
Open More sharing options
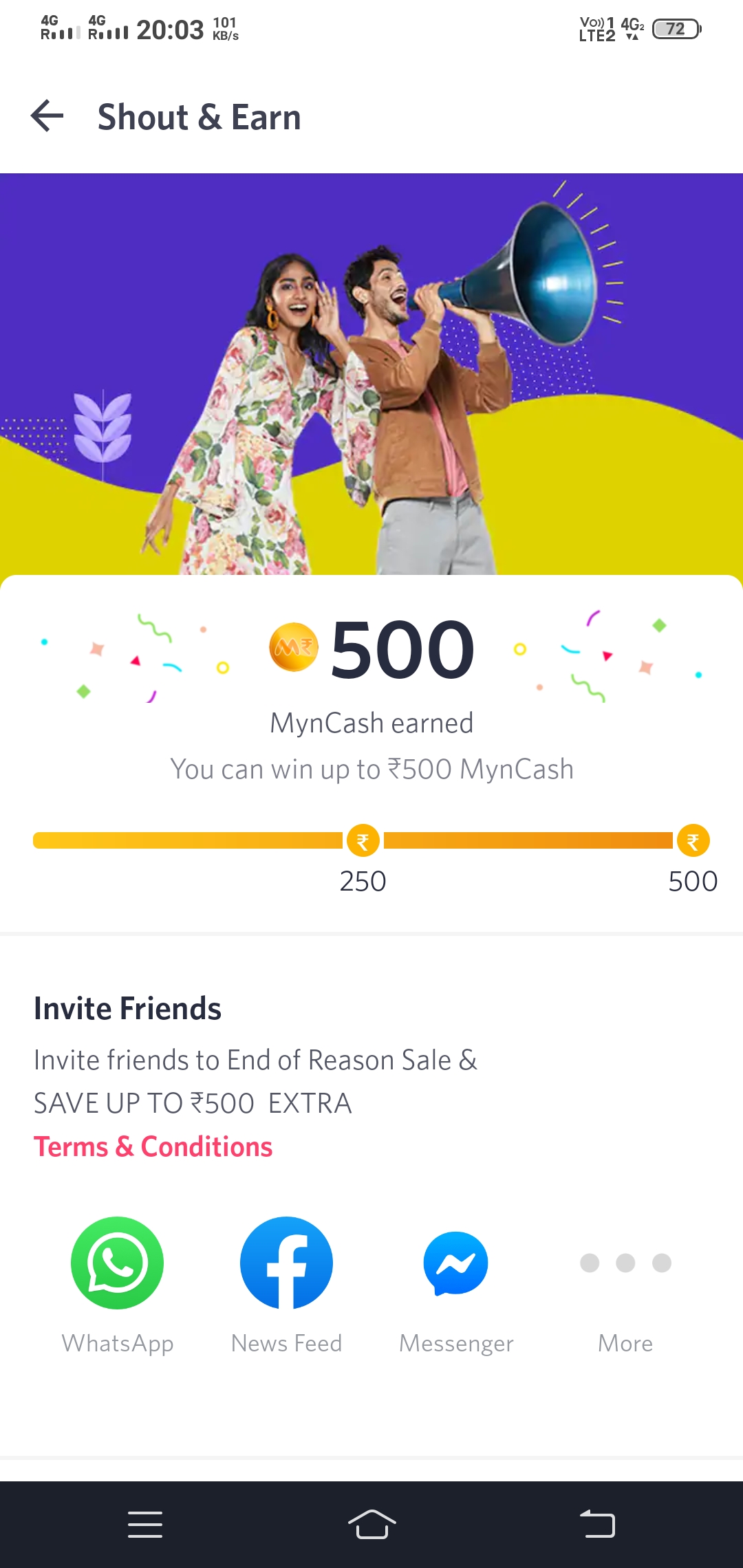pos(625,1263)
